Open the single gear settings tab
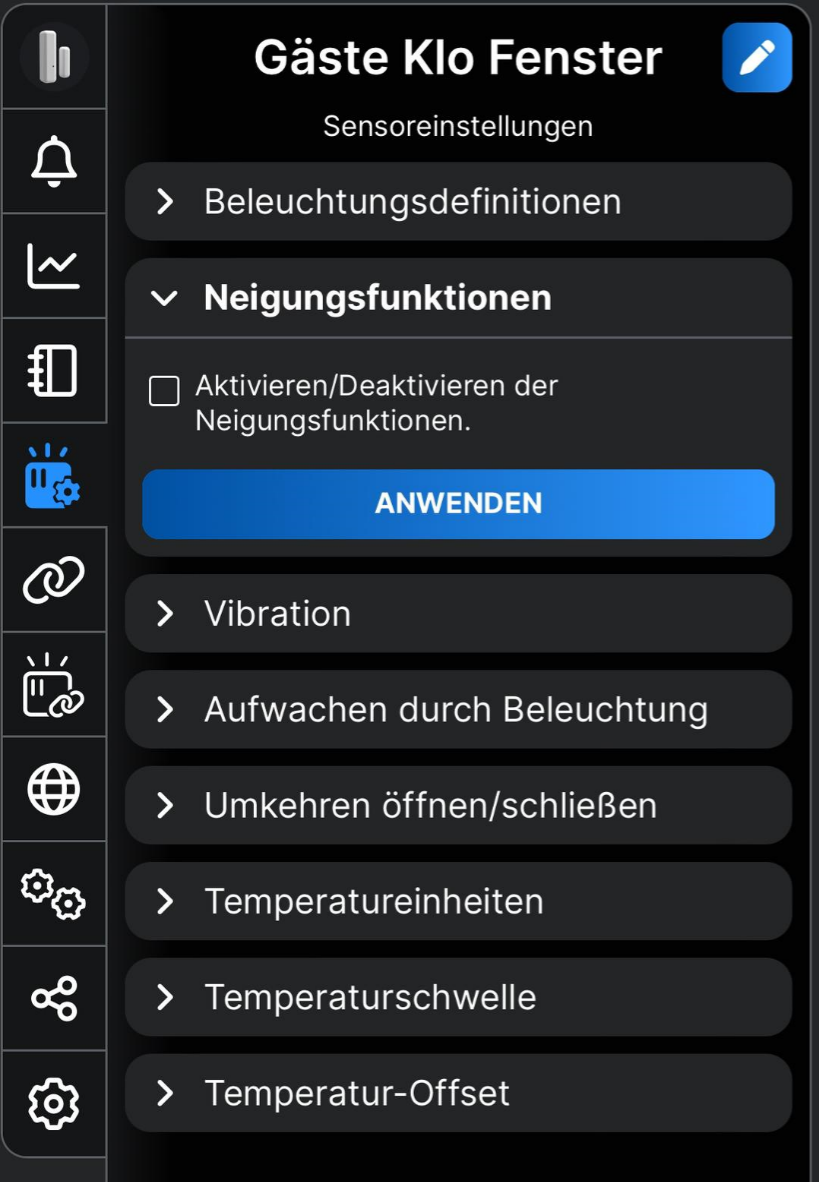819x1182 pixels. coord(54,1103)
